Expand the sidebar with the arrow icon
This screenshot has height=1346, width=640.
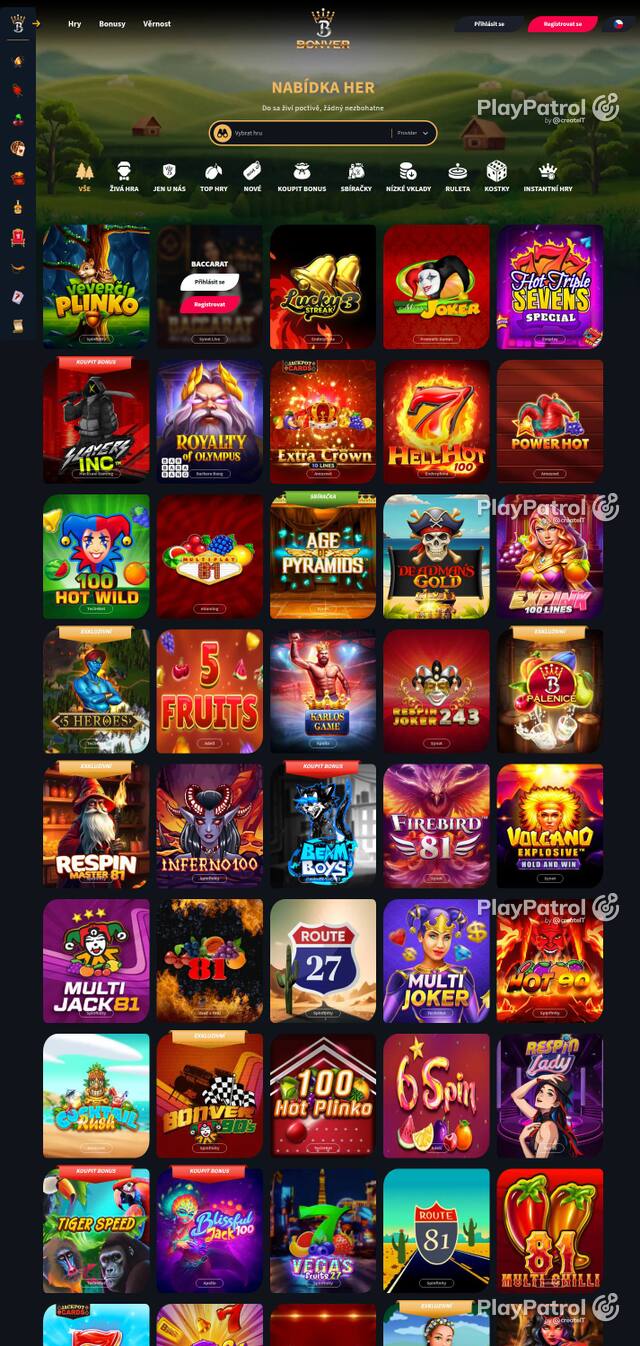[x=36, y=23]
